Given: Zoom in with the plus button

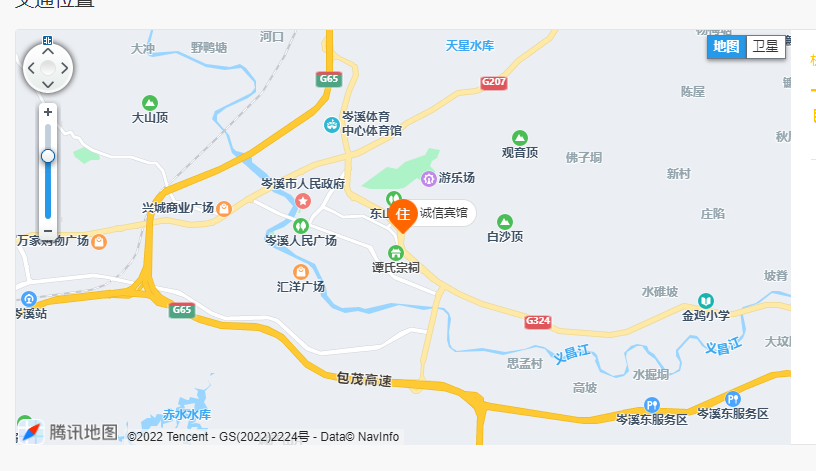Looking at the screenshot, I should pos(48,112).
